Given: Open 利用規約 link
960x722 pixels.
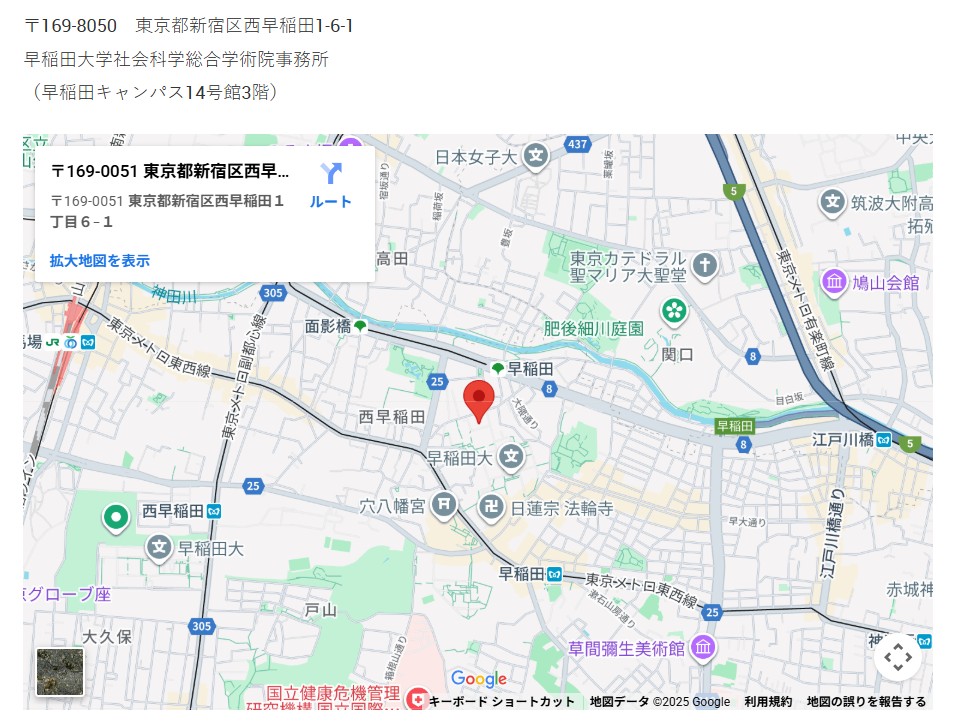Looking at the screenshot, I should tap(767, 701).
